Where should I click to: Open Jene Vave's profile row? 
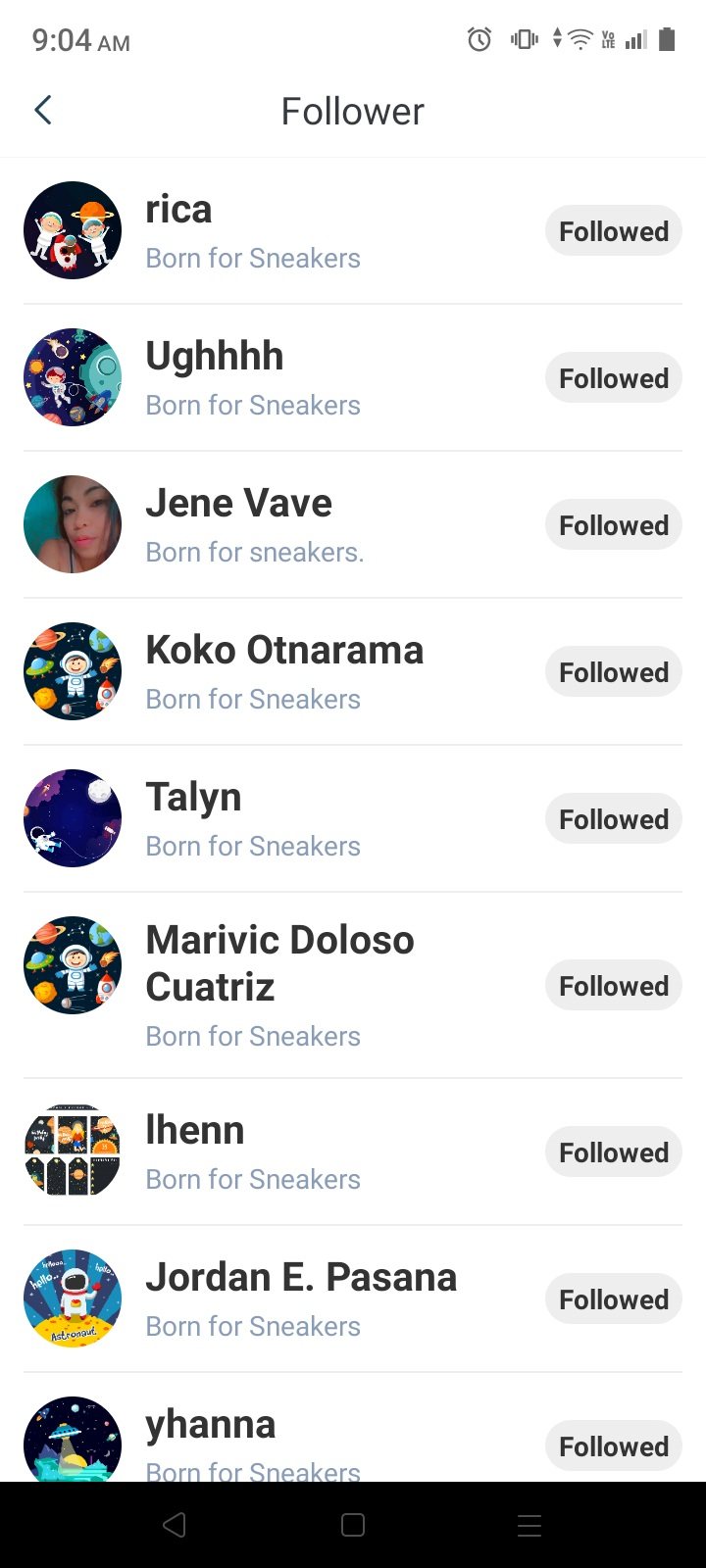point(238,504)
